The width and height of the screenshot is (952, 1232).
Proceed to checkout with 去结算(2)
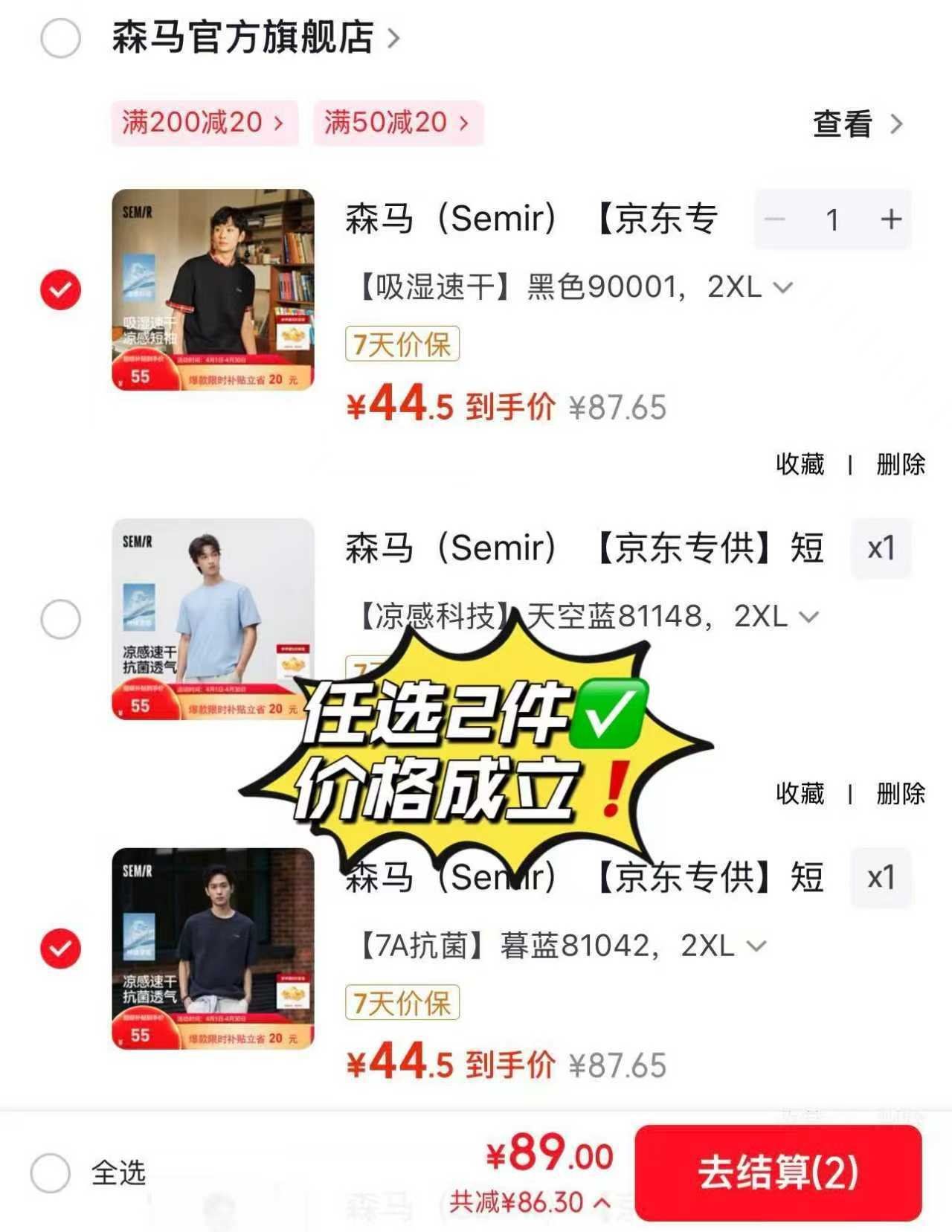coord(778,1172)
